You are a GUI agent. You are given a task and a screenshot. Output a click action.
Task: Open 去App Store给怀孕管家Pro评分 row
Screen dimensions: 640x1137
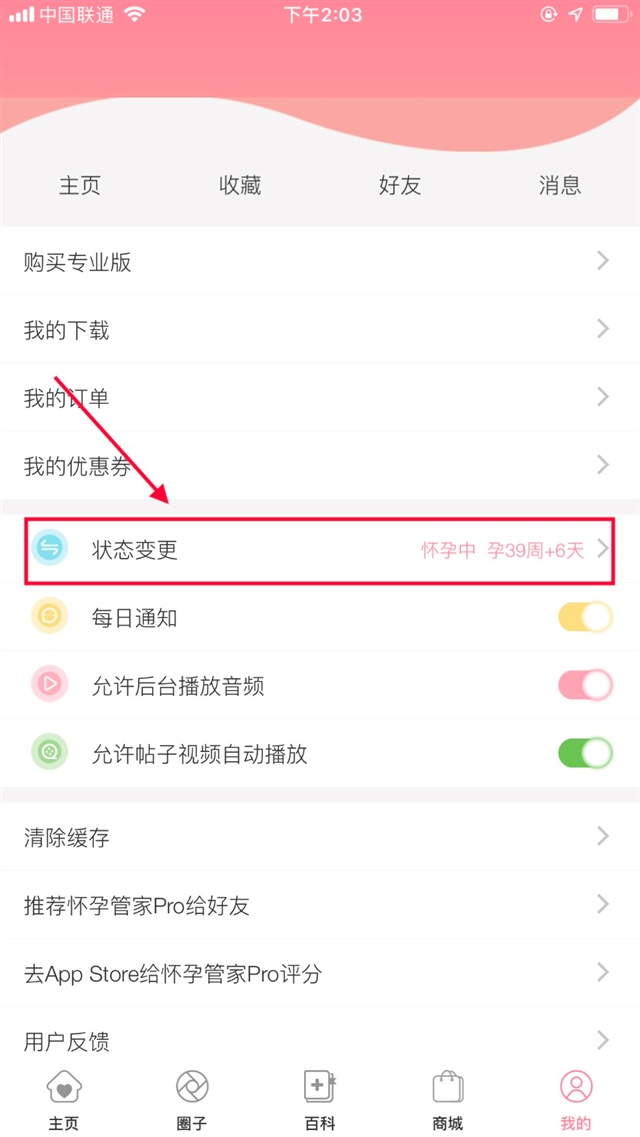pos(320,973)
